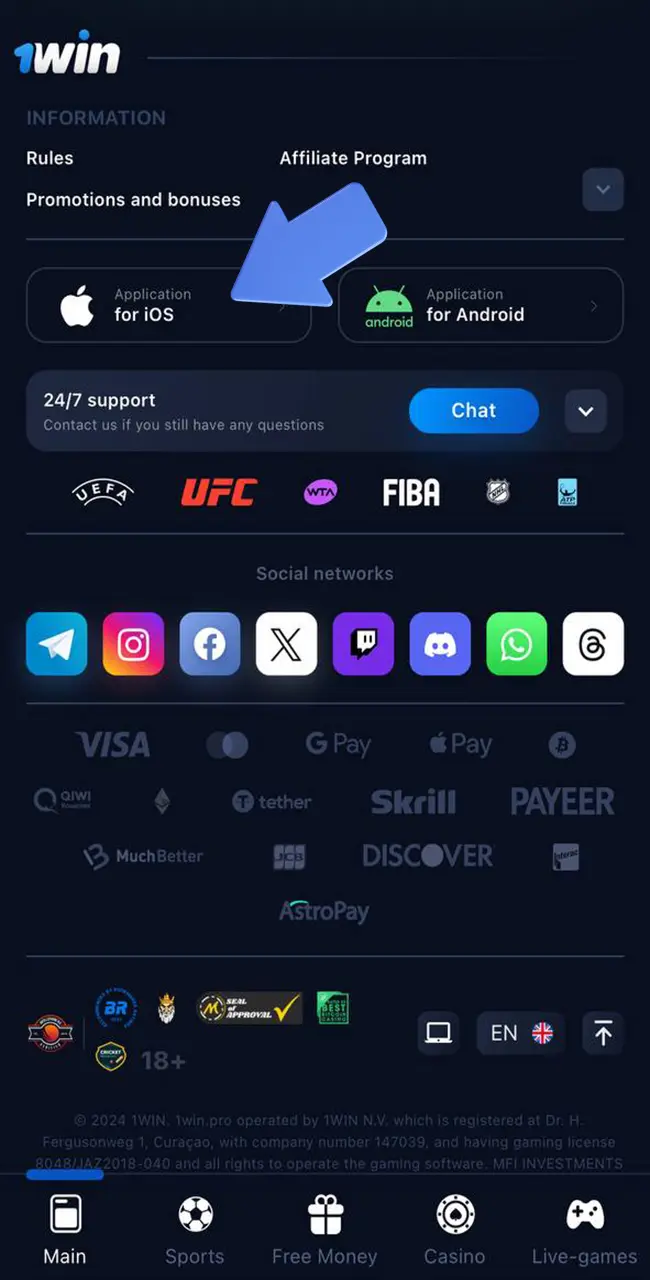Viewport: 650px width, 1280px height.
Task: Open the Instagram social link
Action: (x=133, y=644)
